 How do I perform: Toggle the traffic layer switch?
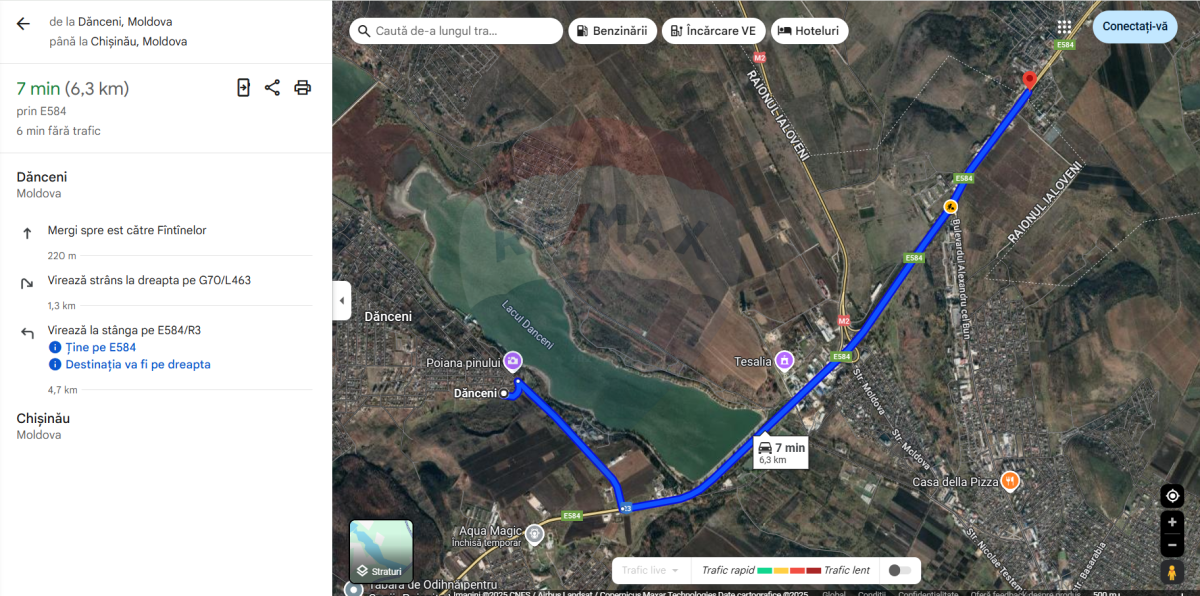(x=899, y=570)
